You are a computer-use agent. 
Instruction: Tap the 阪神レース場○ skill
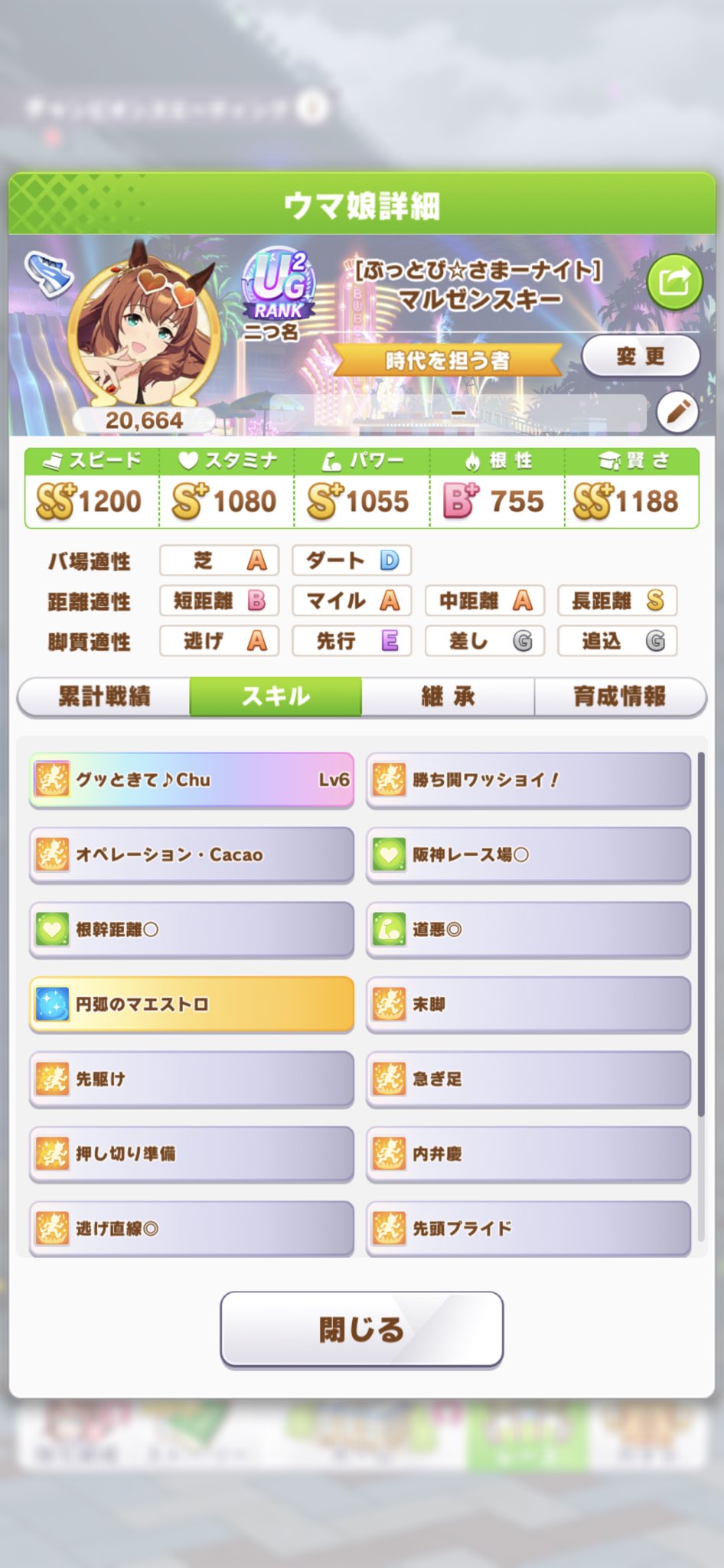pos(528,854)
